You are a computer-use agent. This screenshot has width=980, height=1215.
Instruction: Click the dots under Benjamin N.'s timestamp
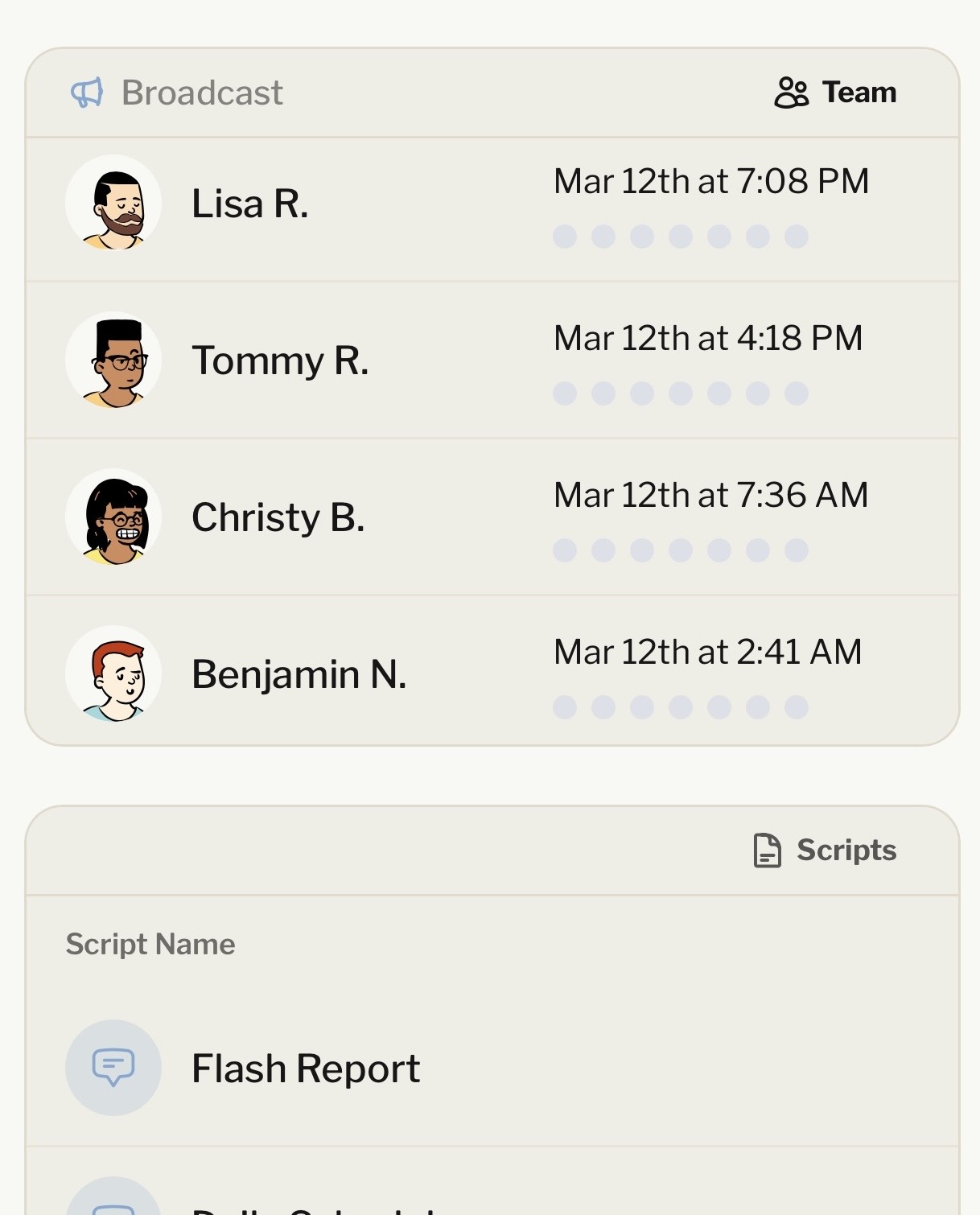point(678,706)
